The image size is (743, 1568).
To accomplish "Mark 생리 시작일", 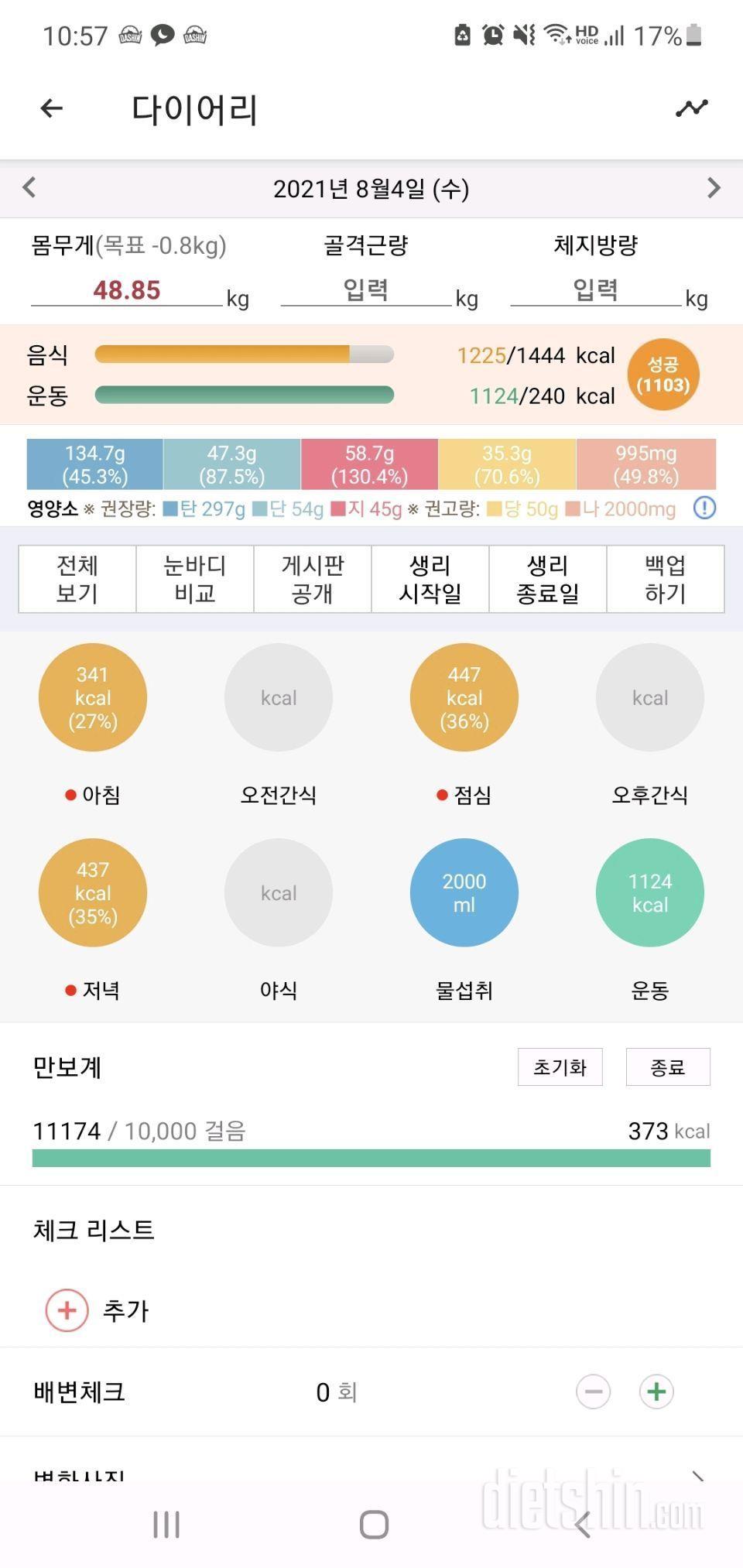I will [x=430, y=579].
